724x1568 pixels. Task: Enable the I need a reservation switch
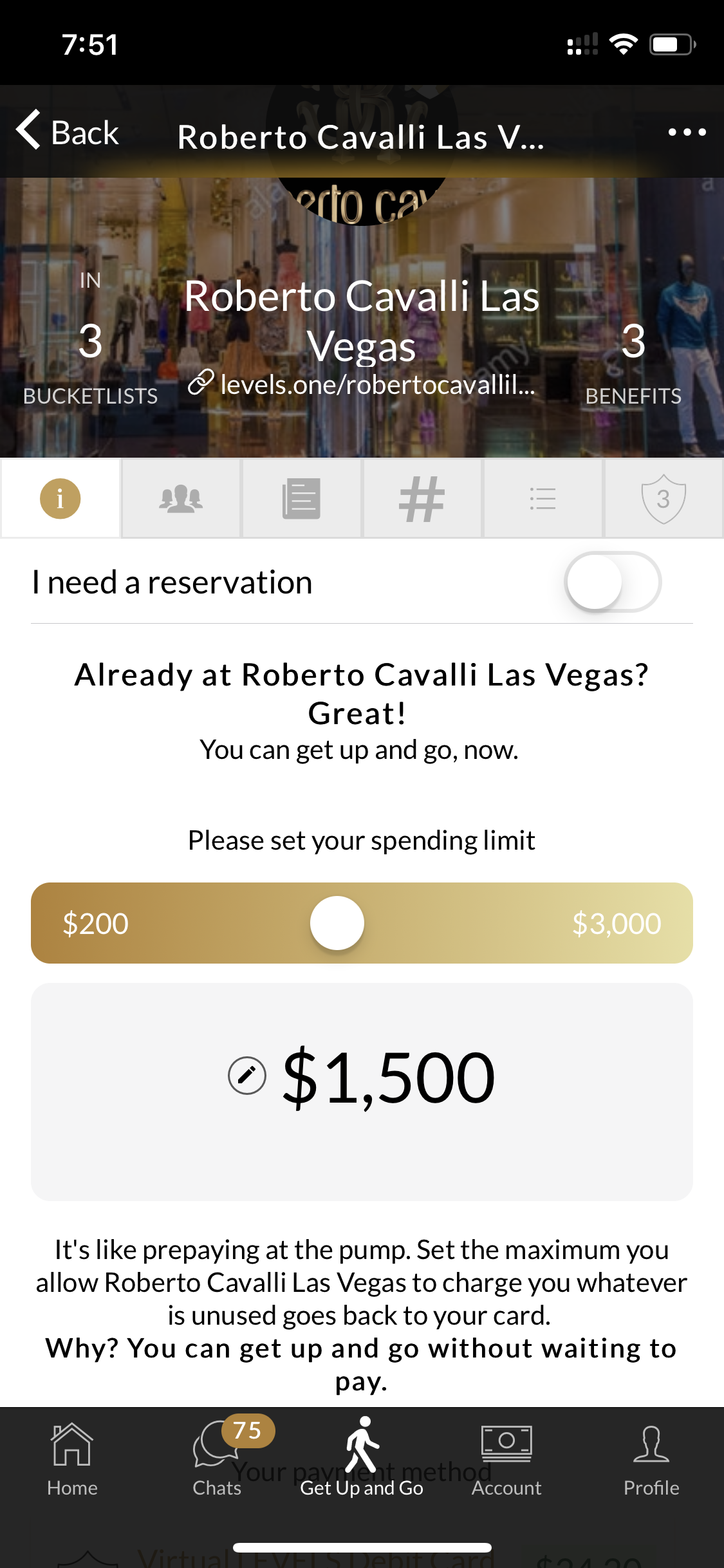click(x=612, y=582)
